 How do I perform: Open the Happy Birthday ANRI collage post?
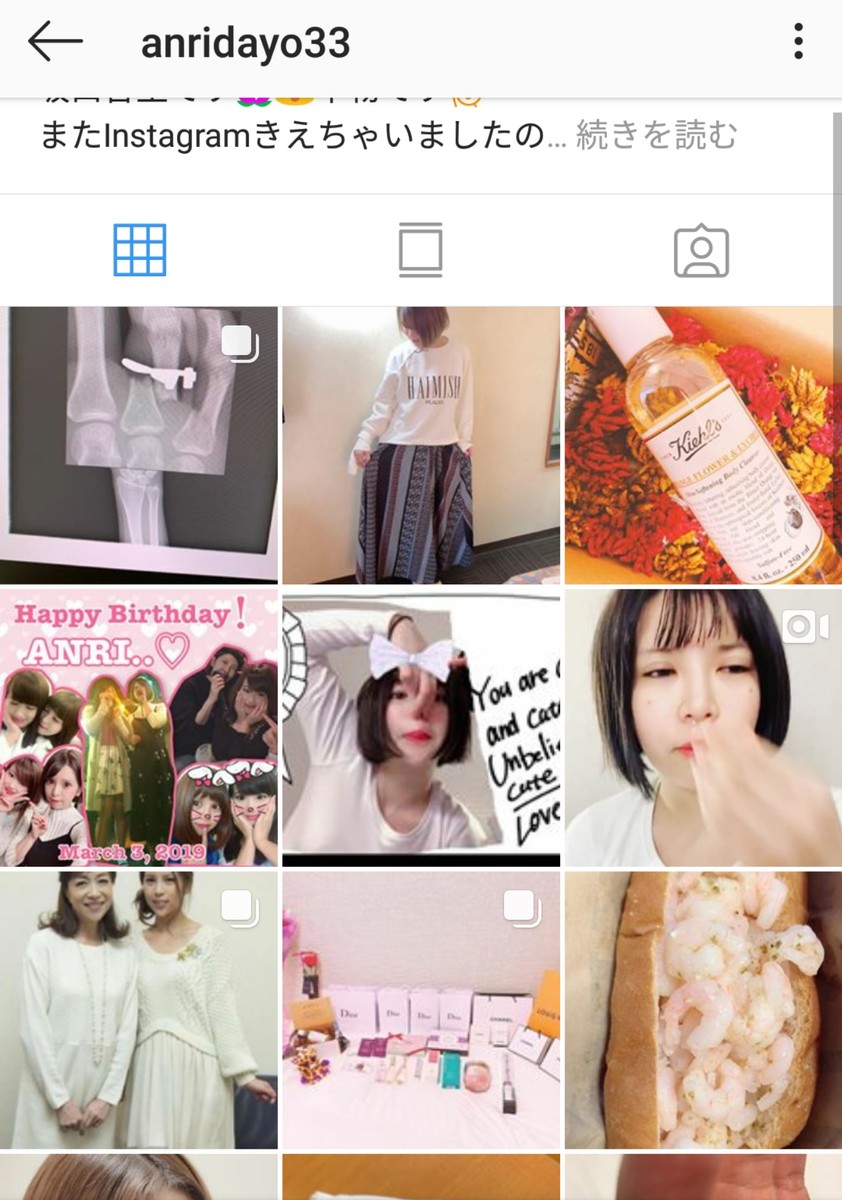point(139,727)
